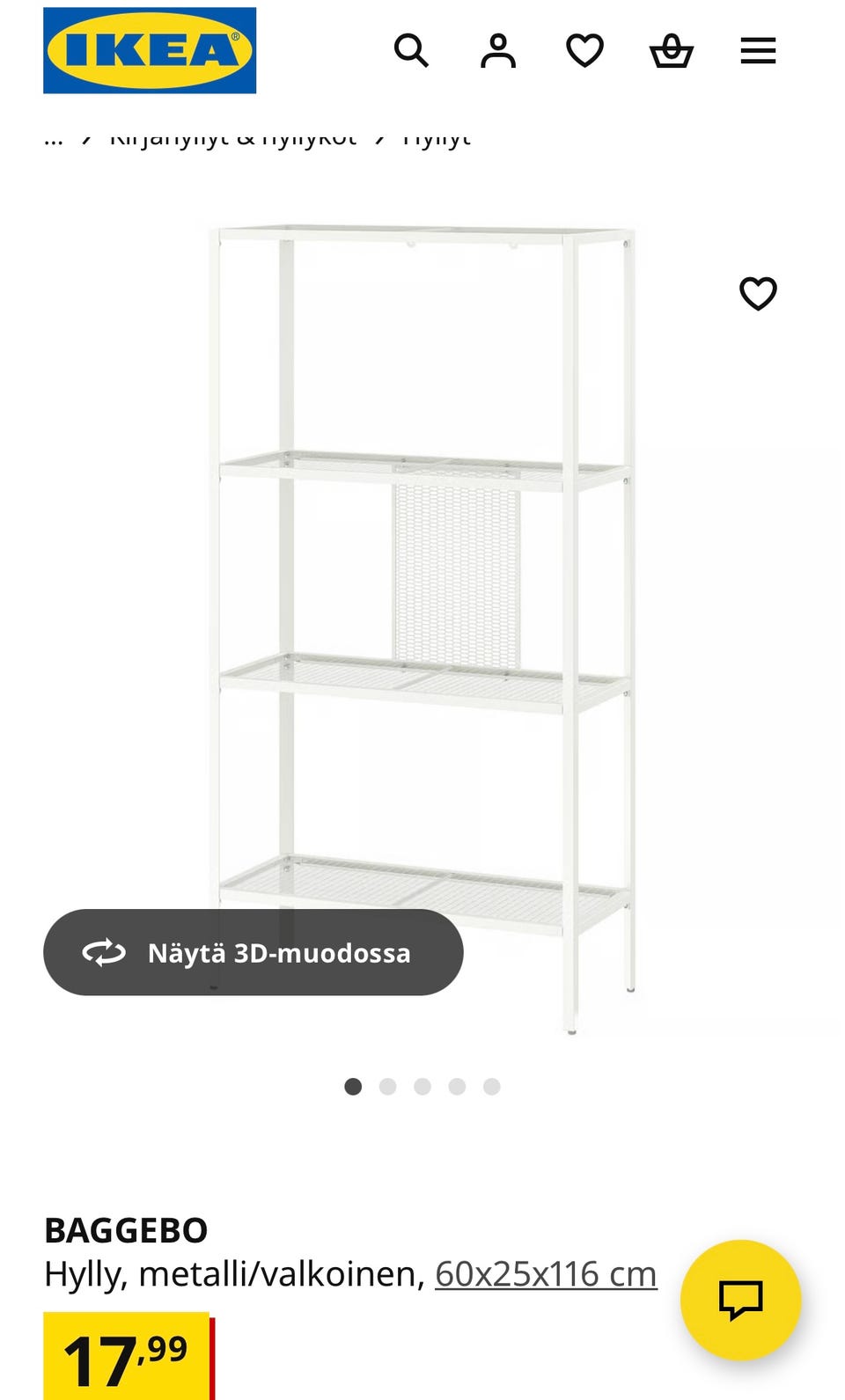Open the 60x25x116 cm size link

coord(546,1273)
